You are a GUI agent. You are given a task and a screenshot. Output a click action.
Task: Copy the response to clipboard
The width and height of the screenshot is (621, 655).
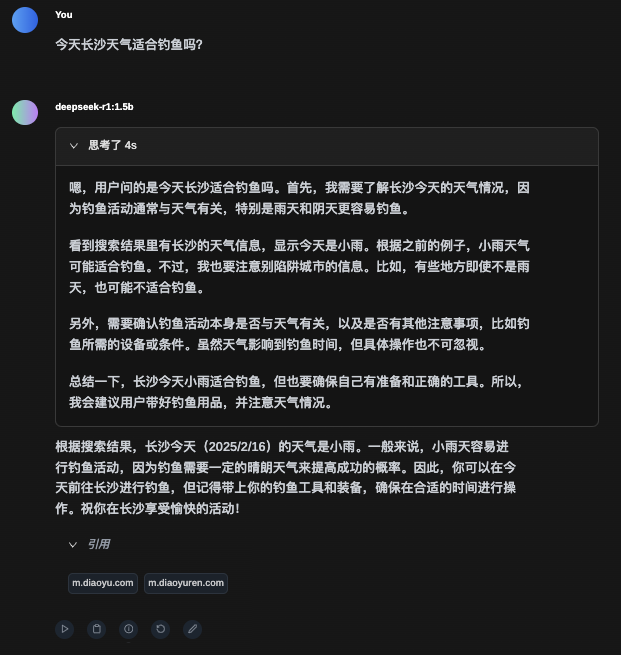[x=96, y=629]
